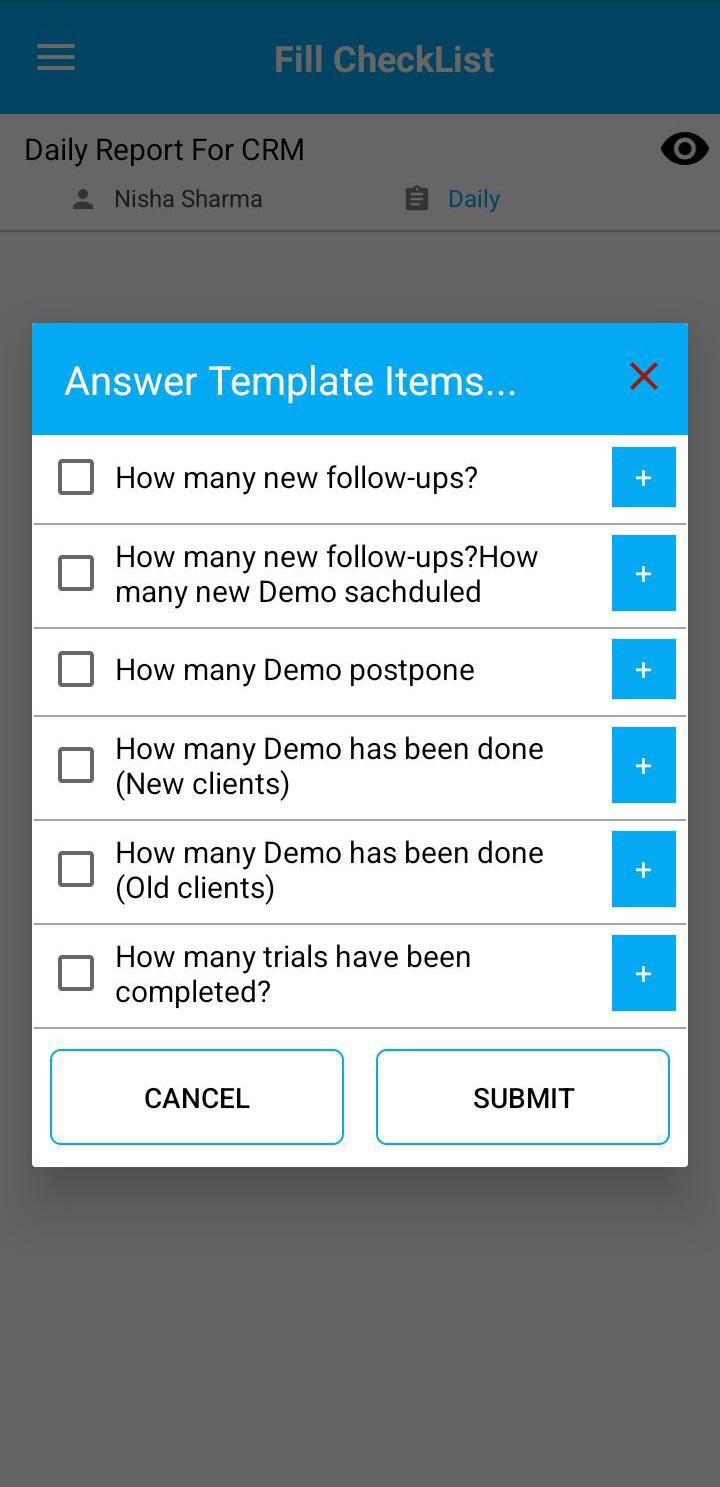
Task: Tap the plus icon beside Demo postpone item
Action: click(643, 669)
